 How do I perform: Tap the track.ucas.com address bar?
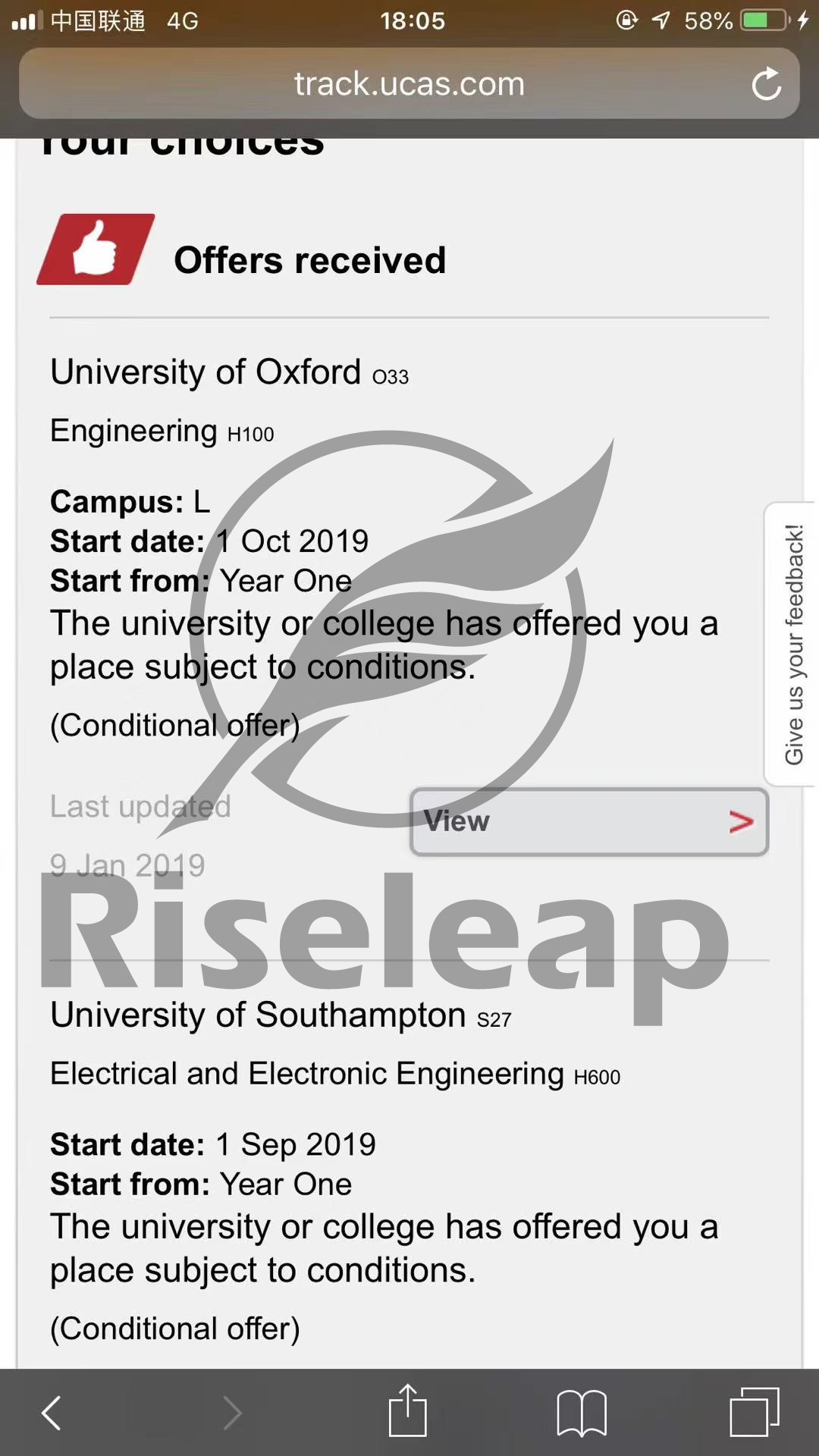[x=409, y=83]
